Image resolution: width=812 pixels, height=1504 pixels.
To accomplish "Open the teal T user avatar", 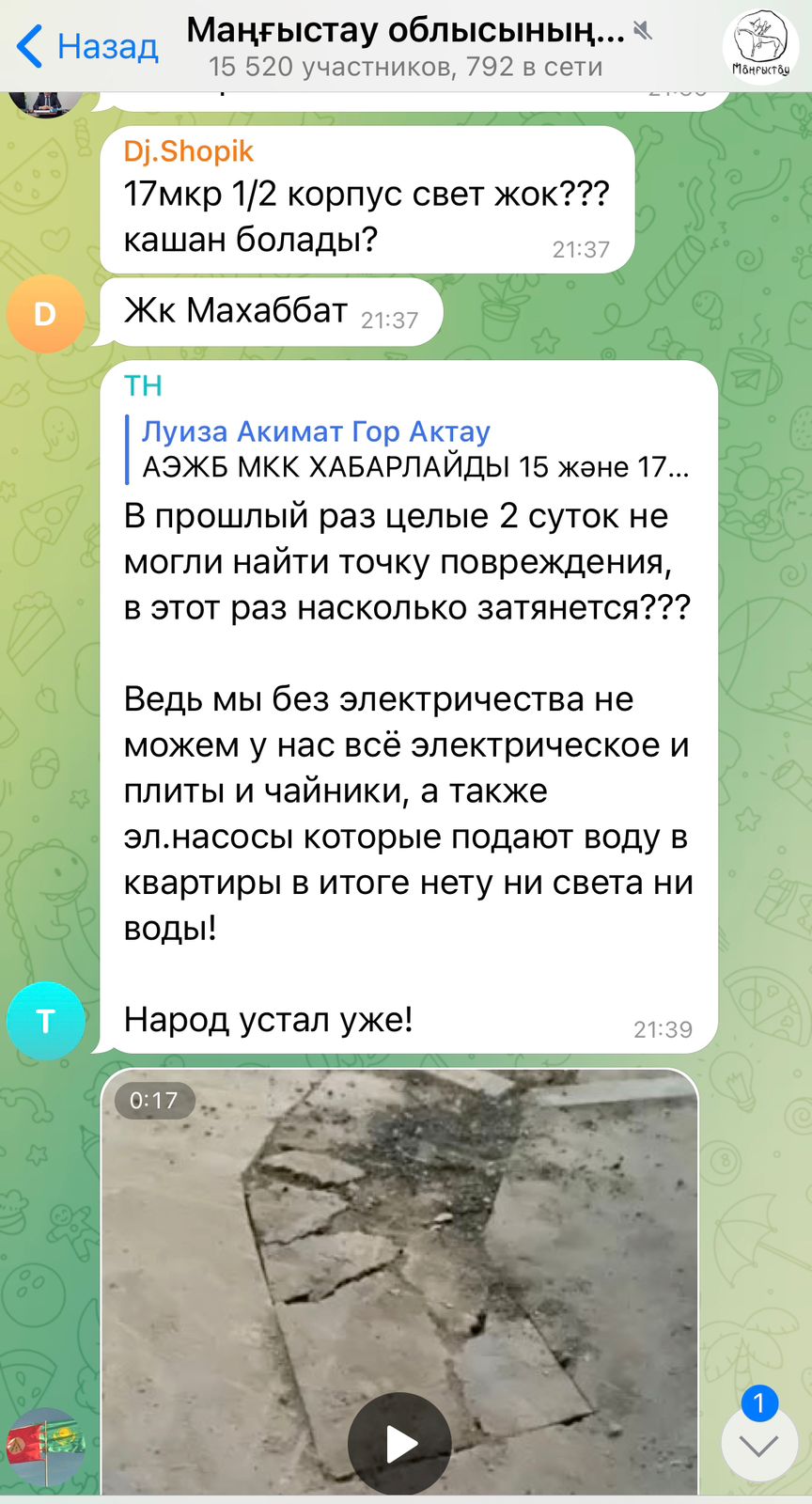I will 45,1021.
